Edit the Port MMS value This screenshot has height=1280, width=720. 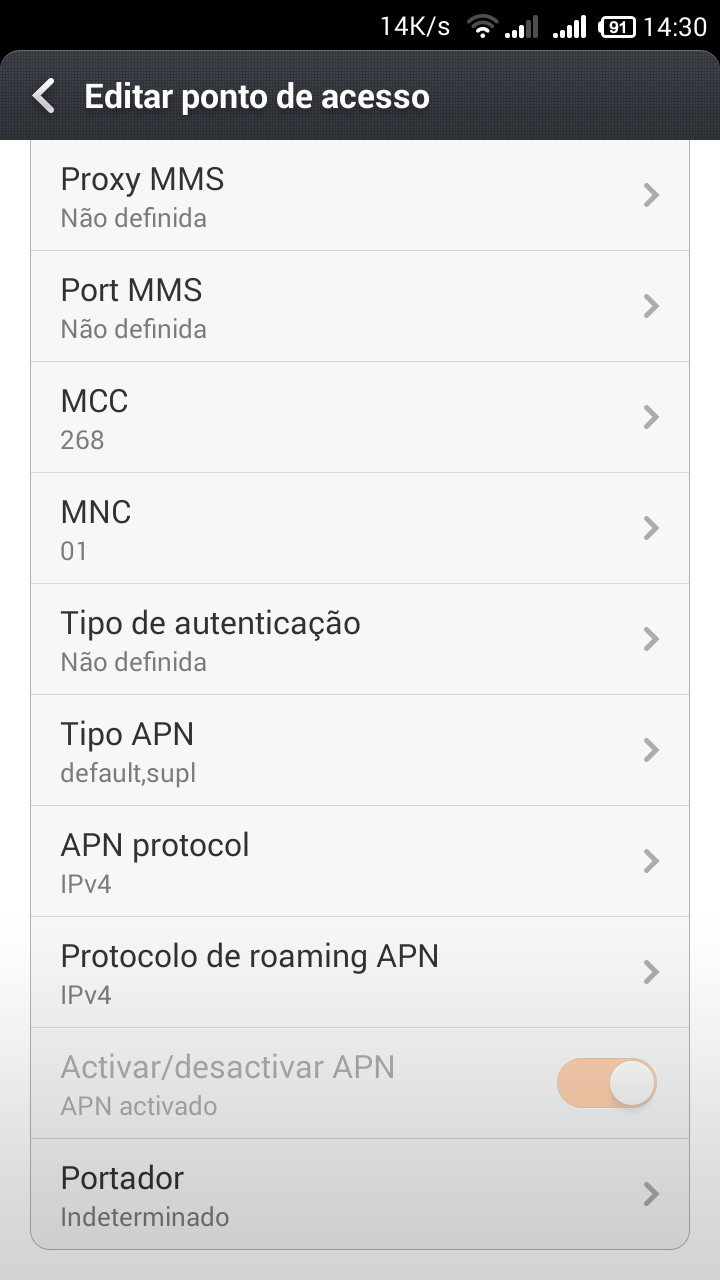pyautogui.click(x=360, y=306)
